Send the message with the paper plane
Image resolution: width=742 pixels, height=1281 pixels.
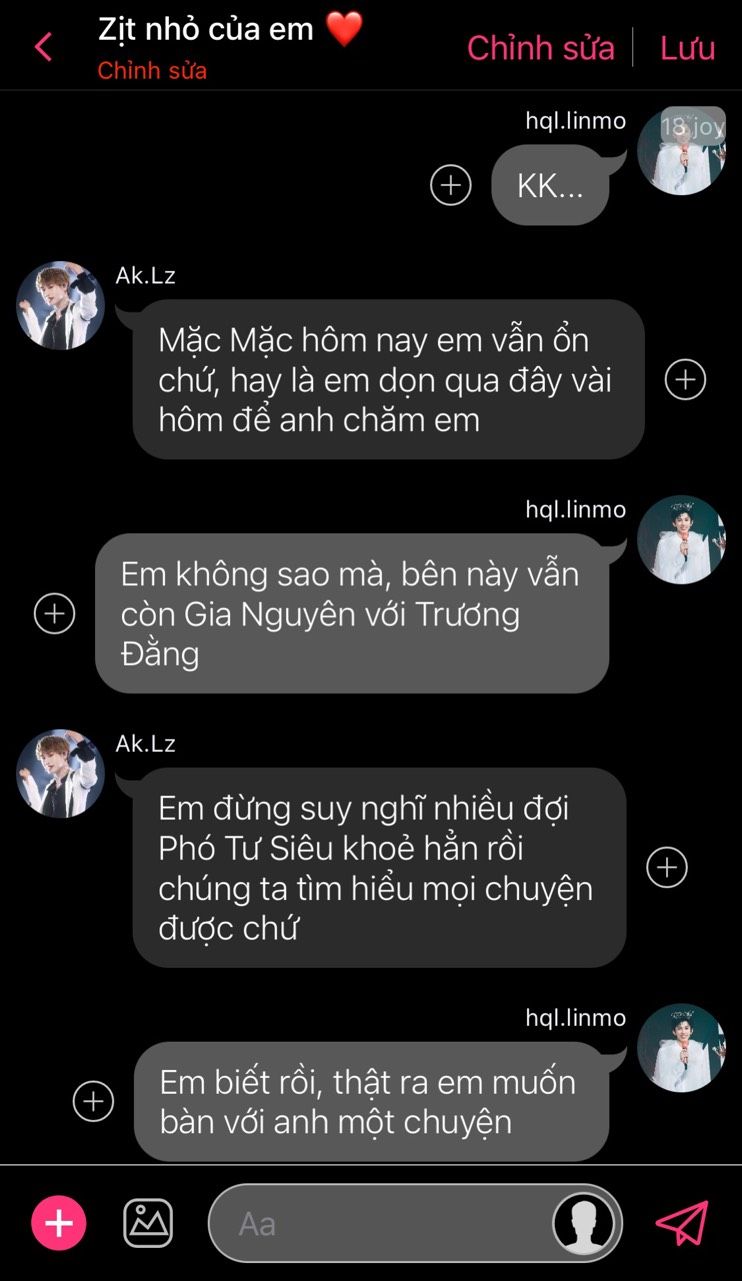point(682,1223)
